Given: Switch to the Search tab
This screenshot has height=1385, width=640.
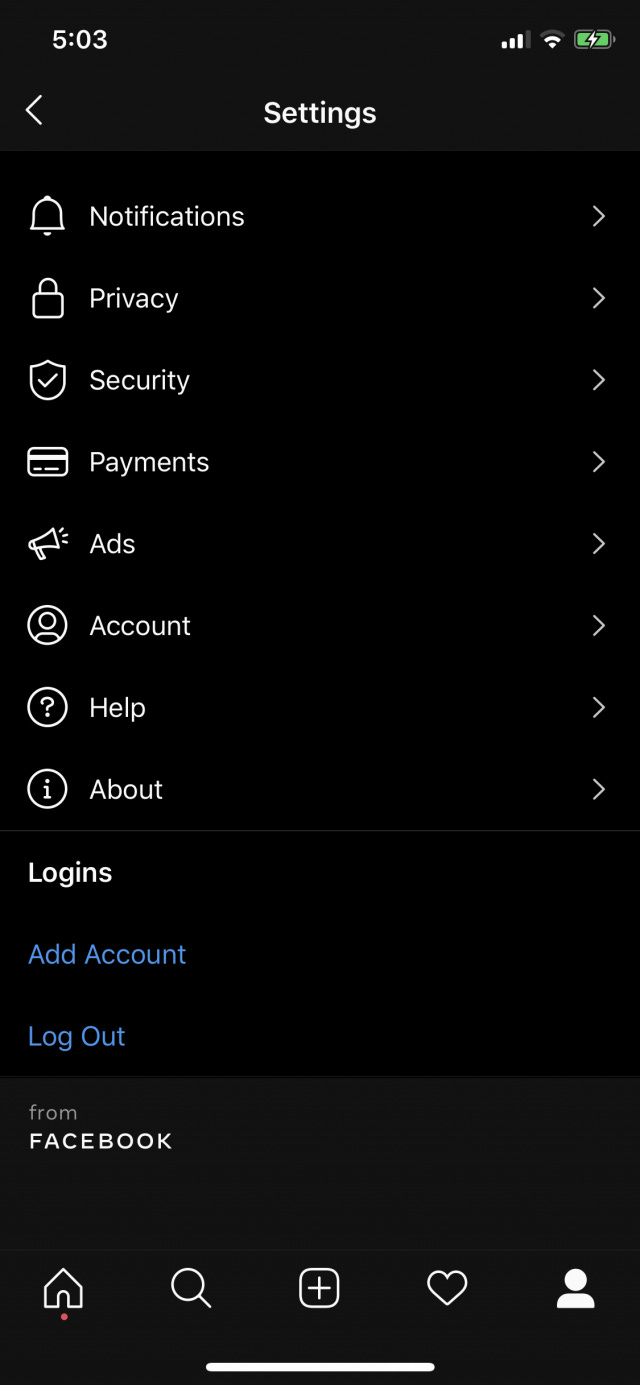Looking at the screenshot, I should pos(191,1288).
